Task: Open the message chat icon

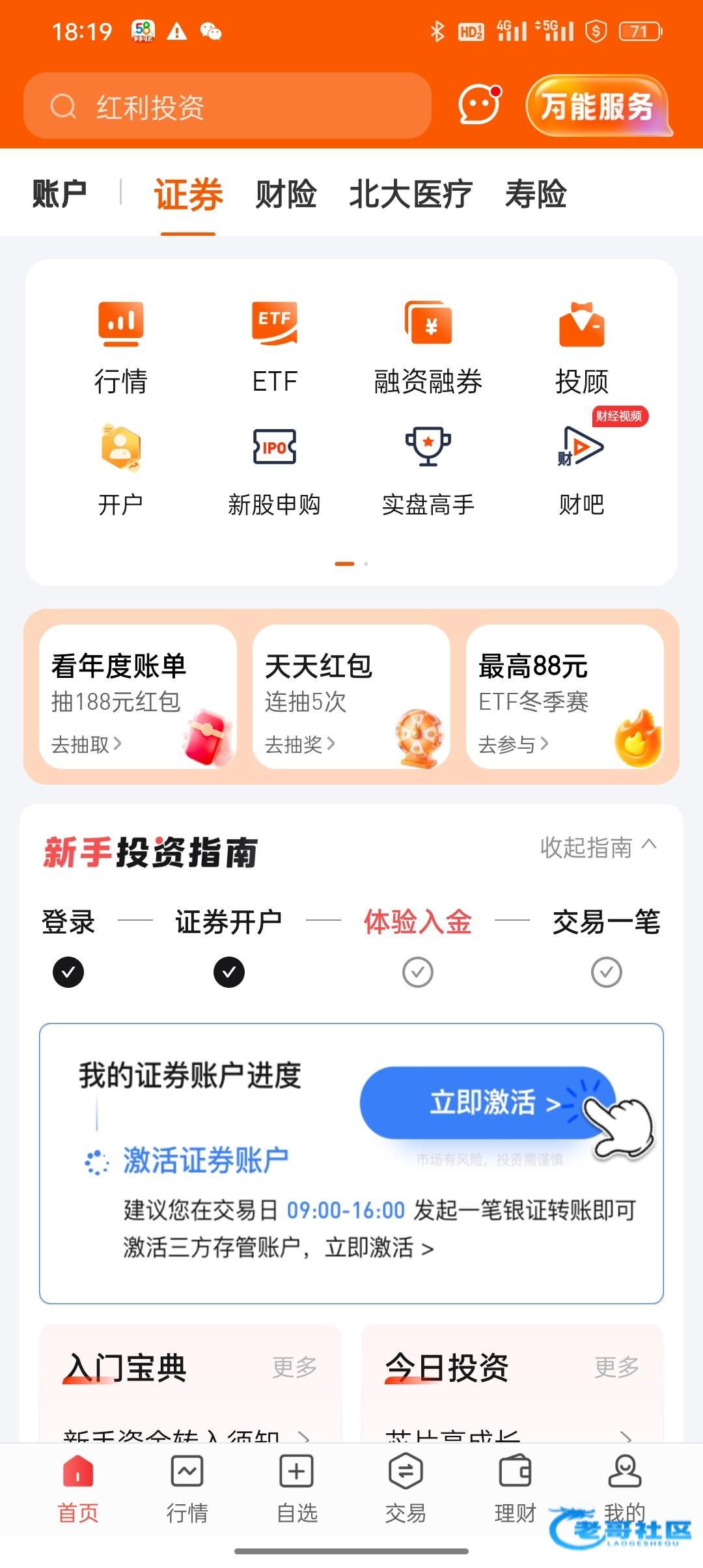Action: (x=480, y=105)
